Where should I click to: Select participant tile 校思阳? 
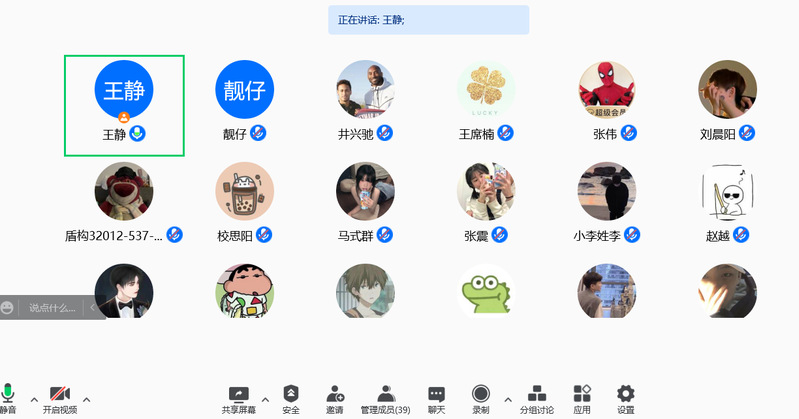click(245, 203)
